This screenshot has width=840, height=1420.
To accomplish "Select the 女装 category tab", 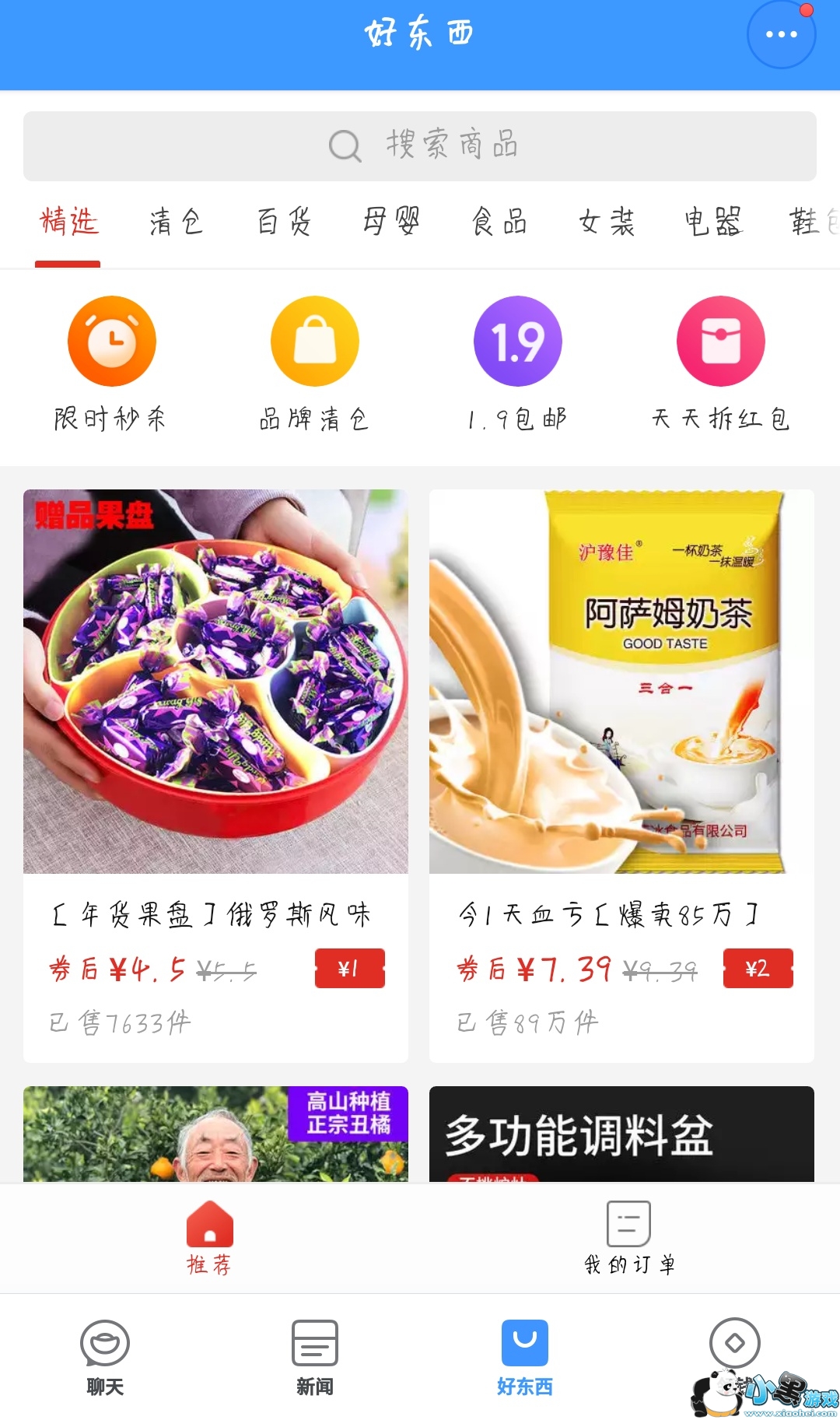I will [607, 222].
